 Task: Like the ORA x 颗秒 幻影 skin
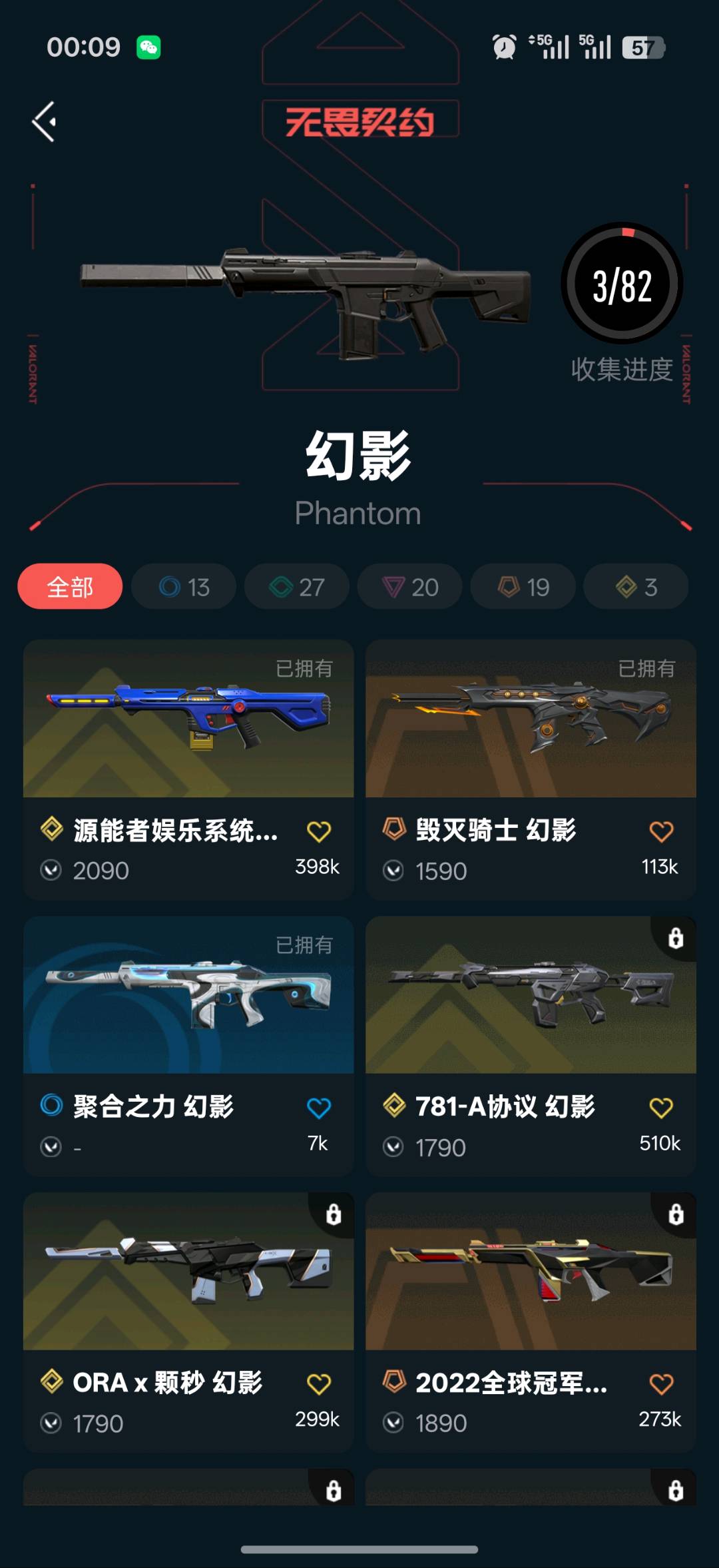tap(319, 1384)
